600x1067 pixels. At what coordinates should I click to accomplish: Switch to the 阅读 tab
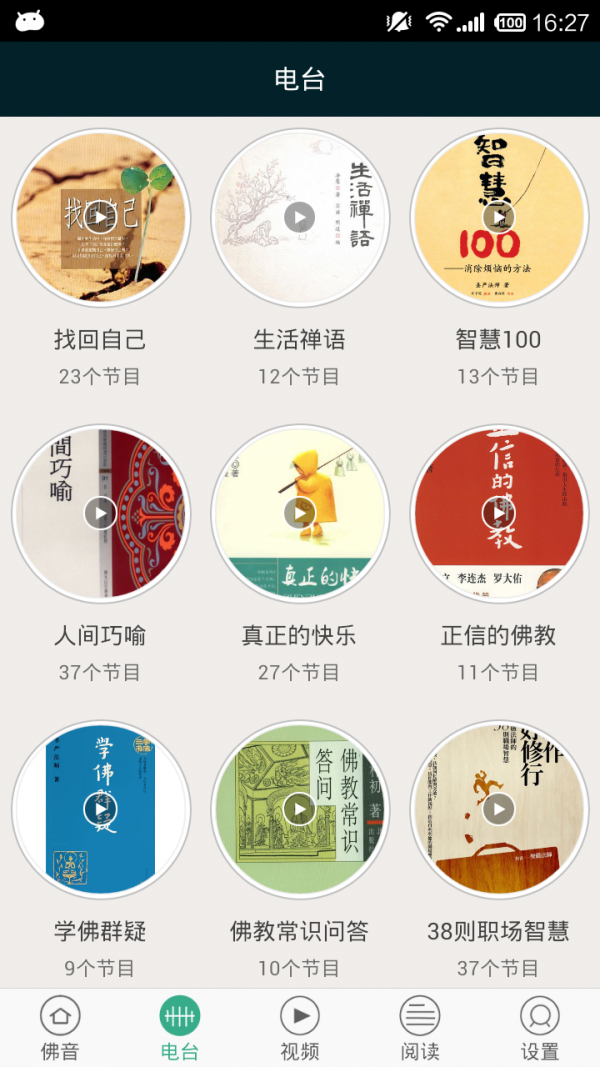pyautogui.click(x=420, y=1028)
